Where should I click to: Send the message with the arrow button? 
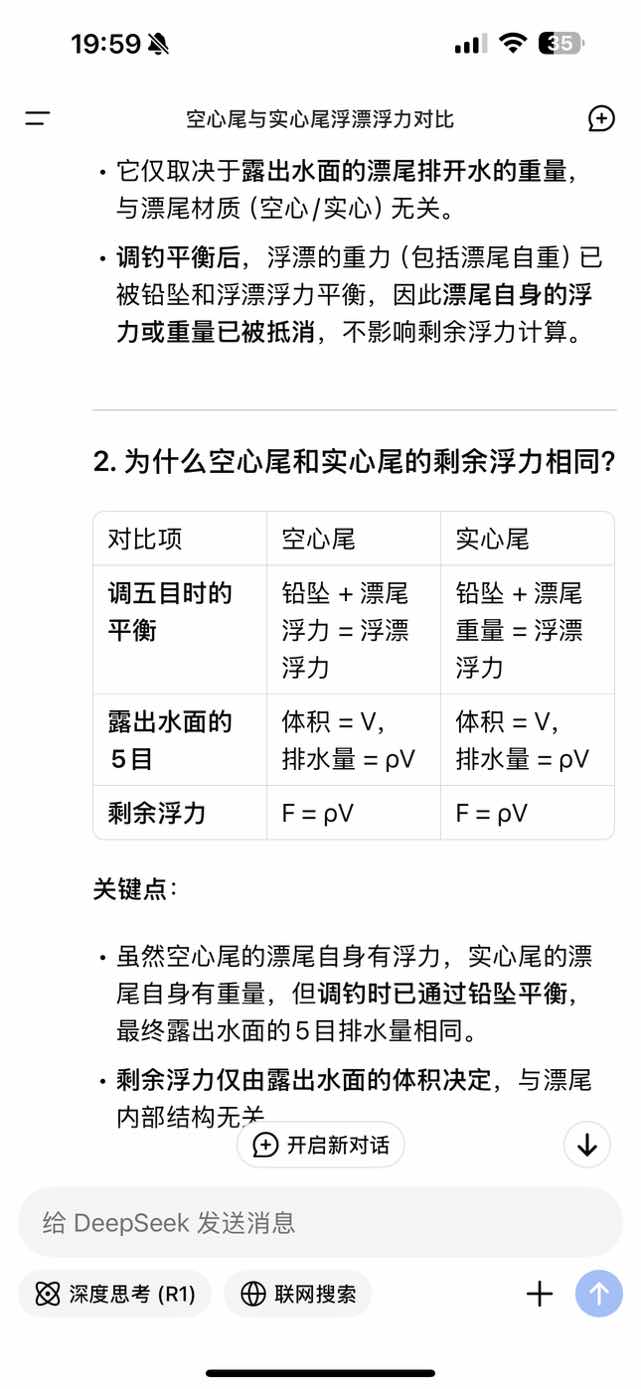(x=599, y=1294)
